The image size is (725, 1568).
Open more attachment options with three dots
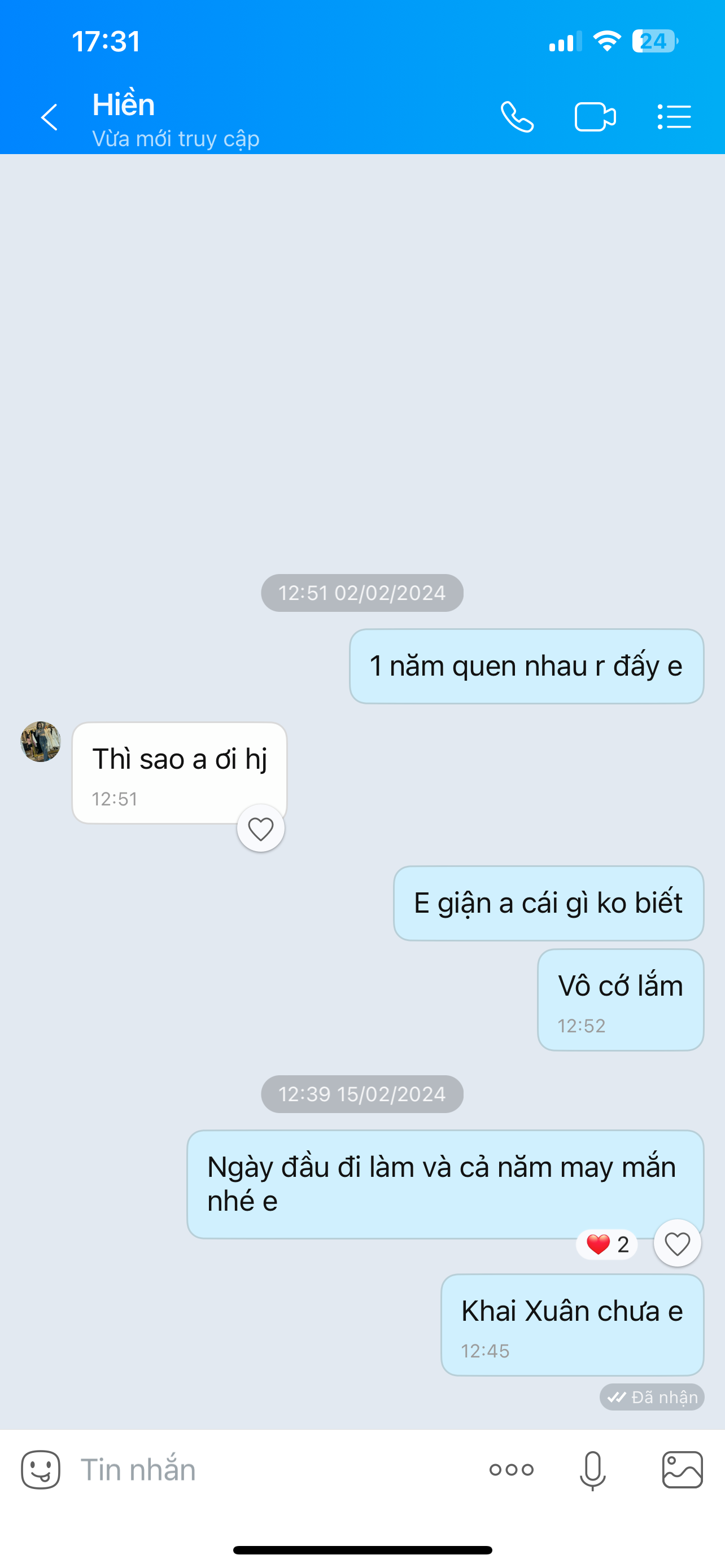[512, 1469]
